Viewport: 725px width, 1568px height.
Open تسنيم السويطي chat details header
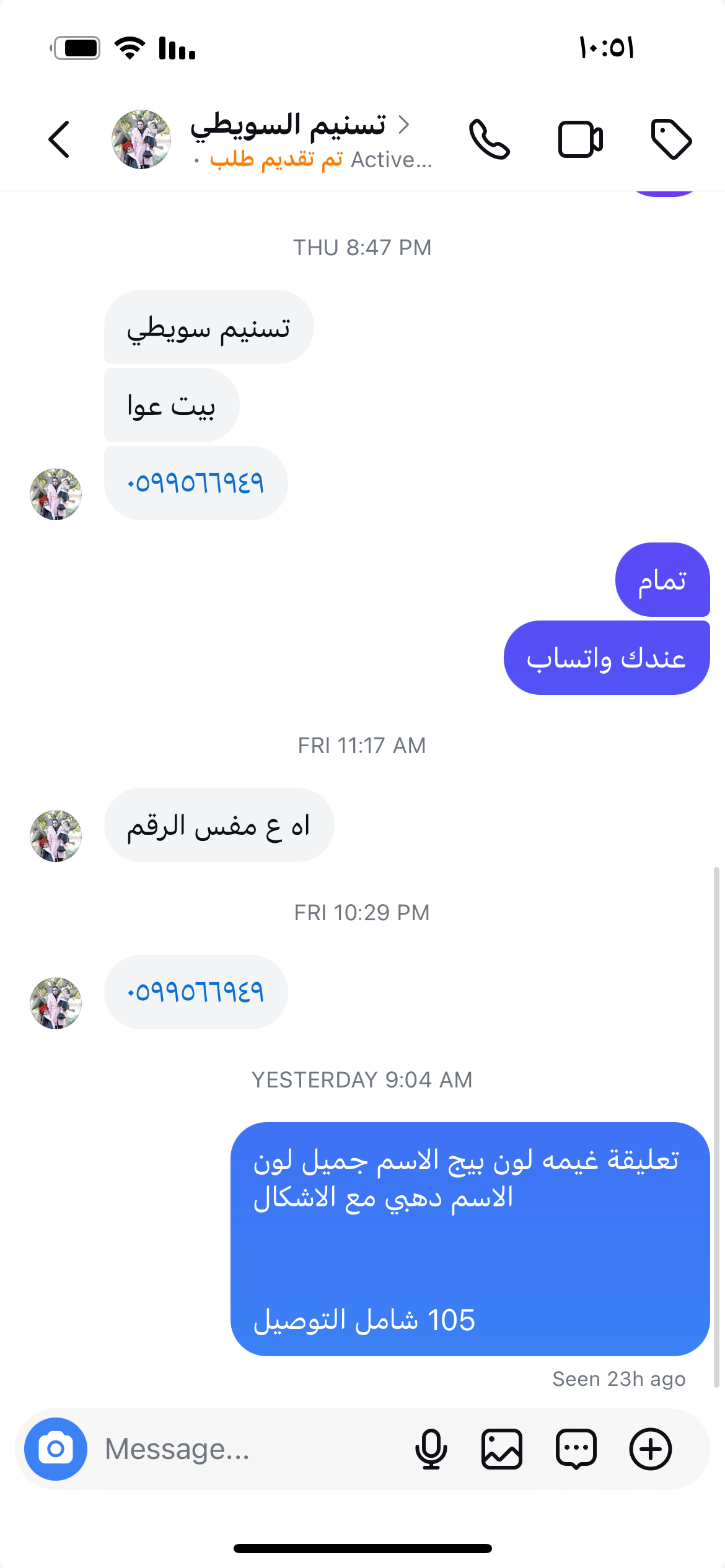tap(297, 126)
